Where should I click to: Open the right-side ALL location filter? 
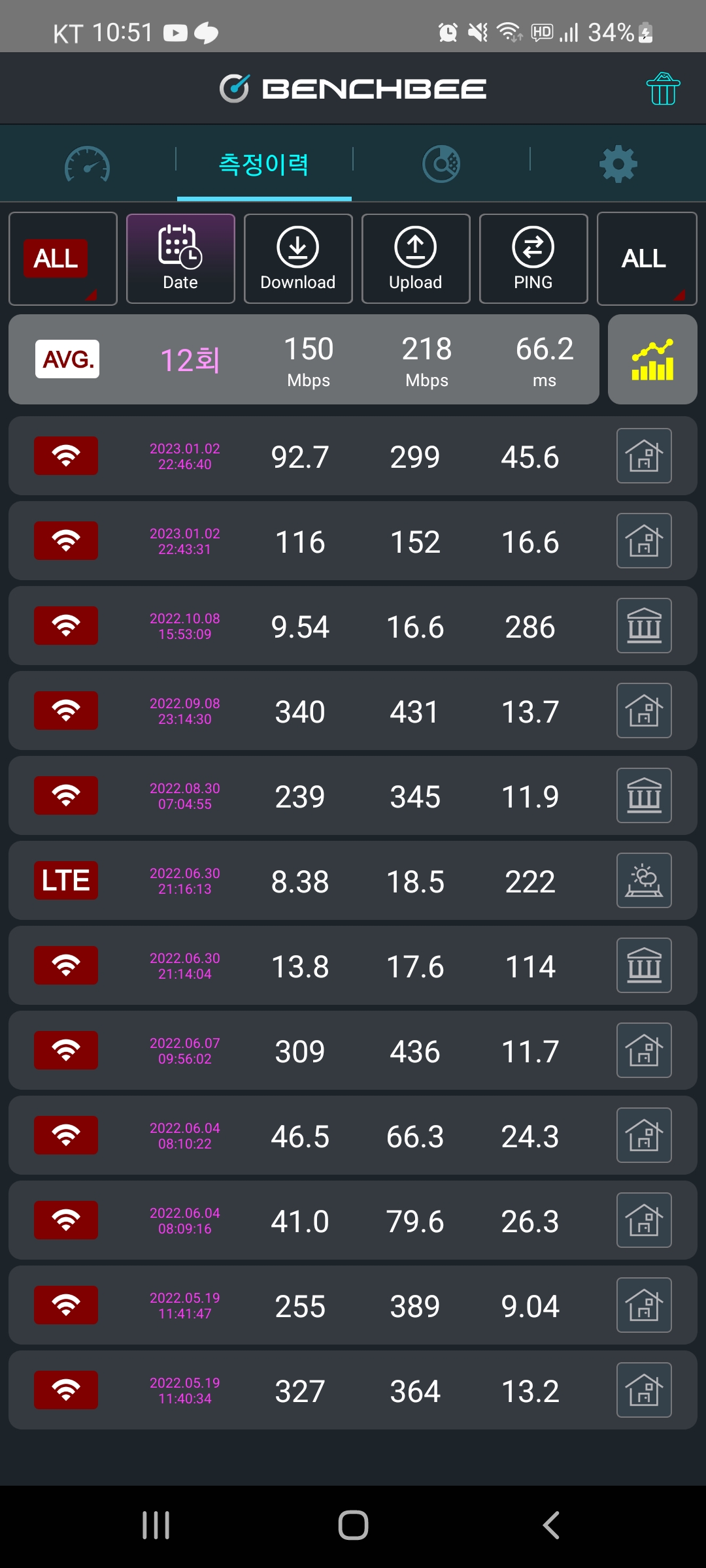tap(647, 259)
